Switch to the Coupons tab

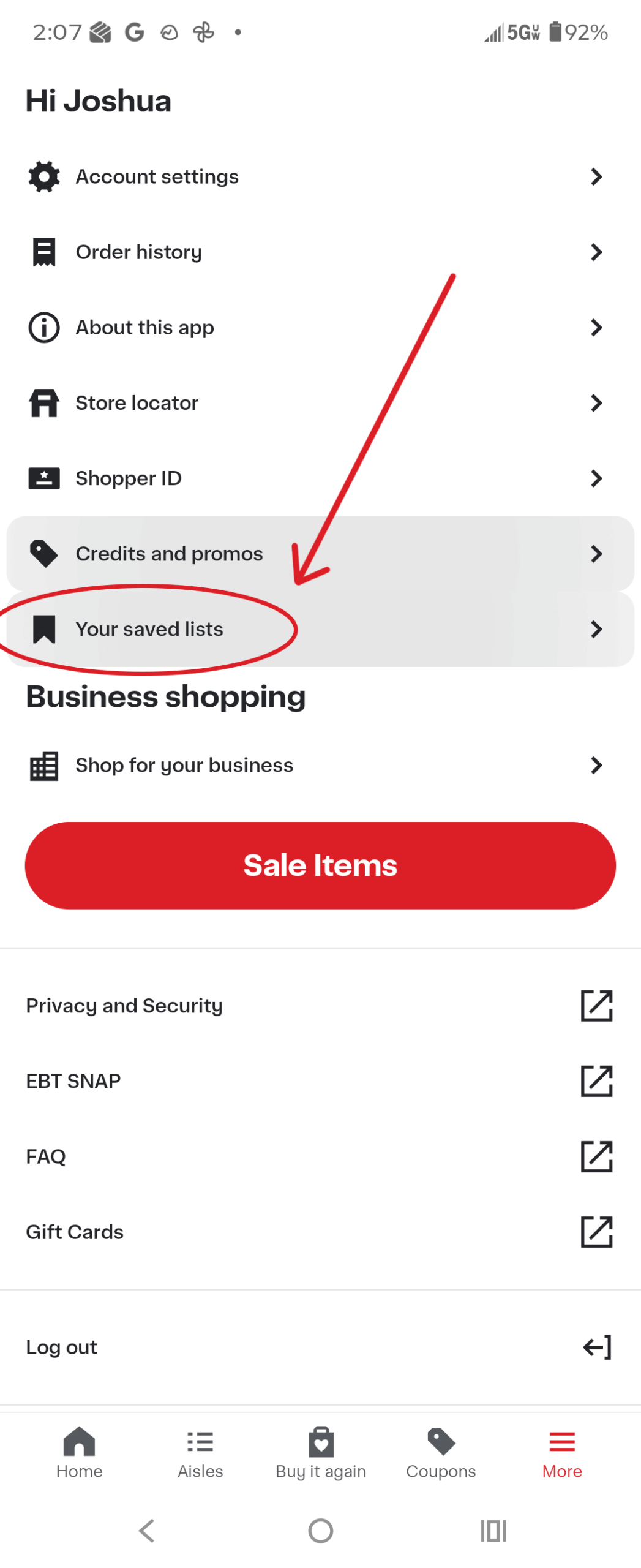click(x=441, y=1450)
